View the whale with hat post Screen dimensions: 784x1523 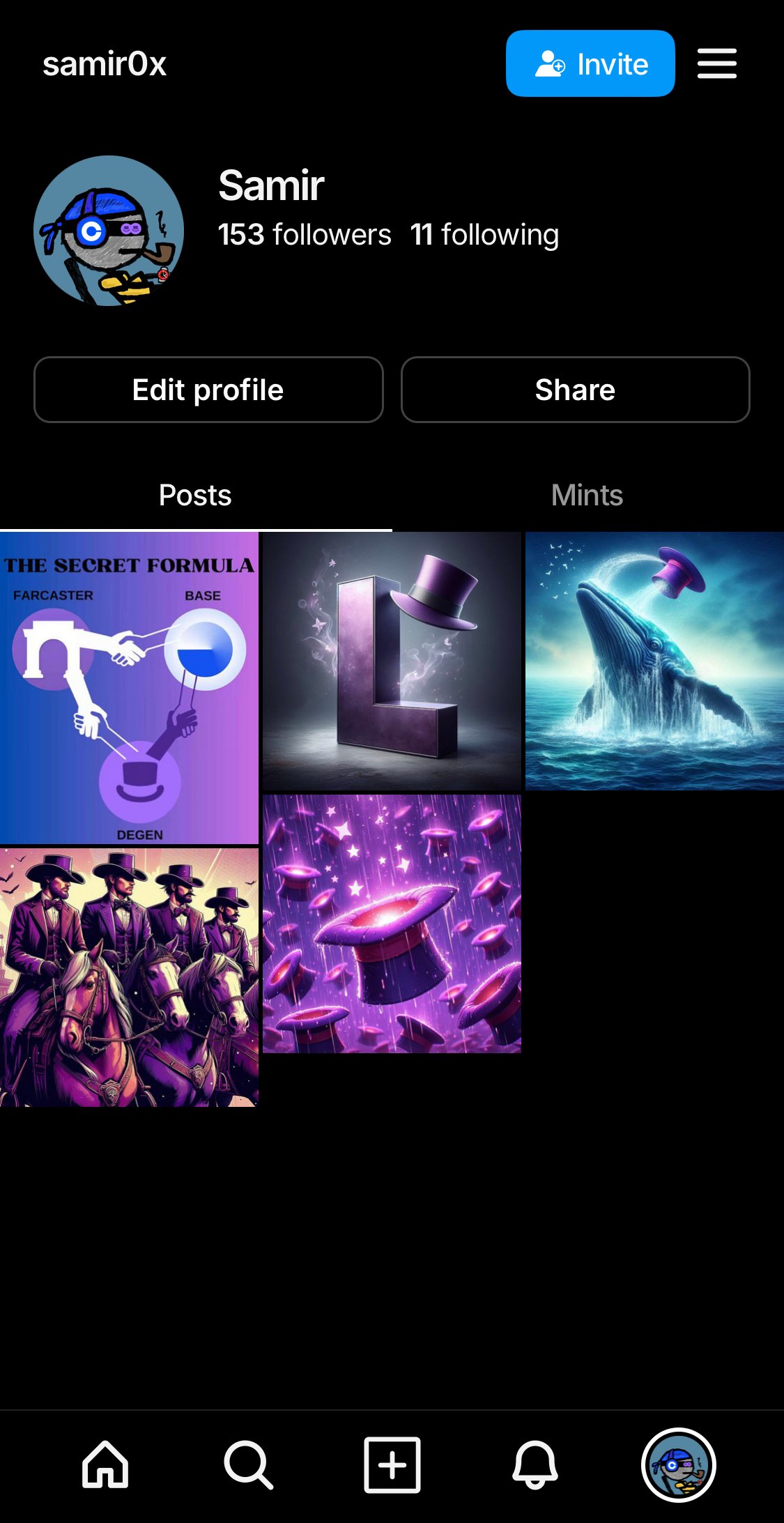click(x=654, y=661)
